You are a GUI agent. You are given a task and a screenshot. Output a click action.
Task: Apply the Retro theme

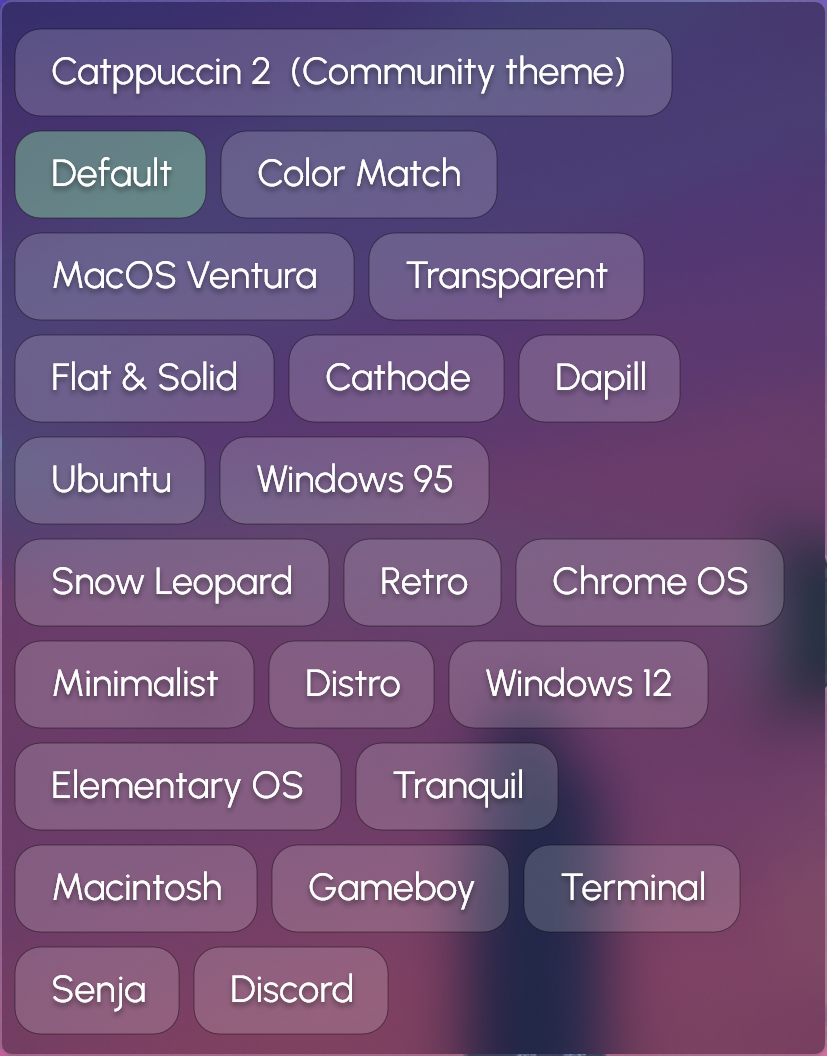click(x=423, y=582)
